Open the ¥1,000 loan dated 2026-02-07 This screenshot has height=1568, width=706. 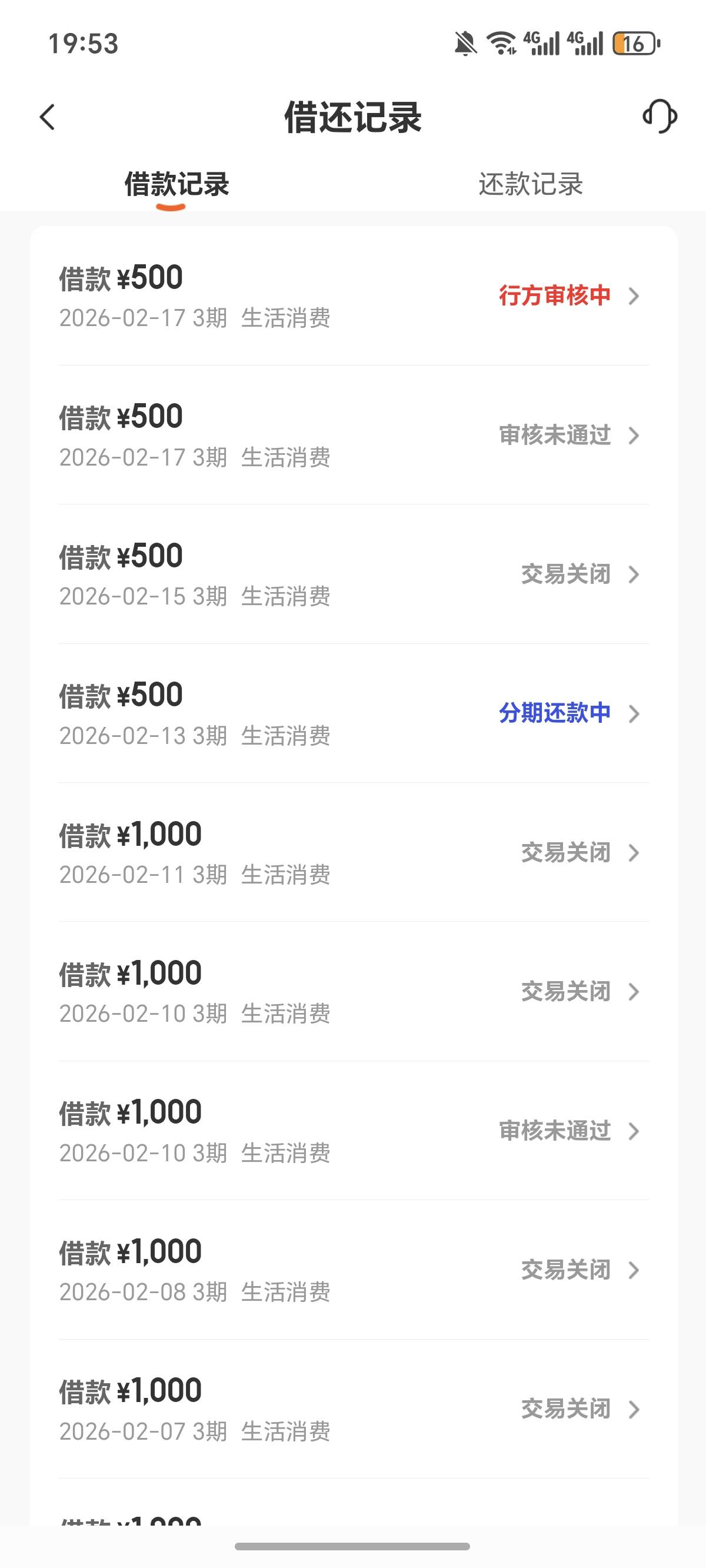click(354, 1409)
